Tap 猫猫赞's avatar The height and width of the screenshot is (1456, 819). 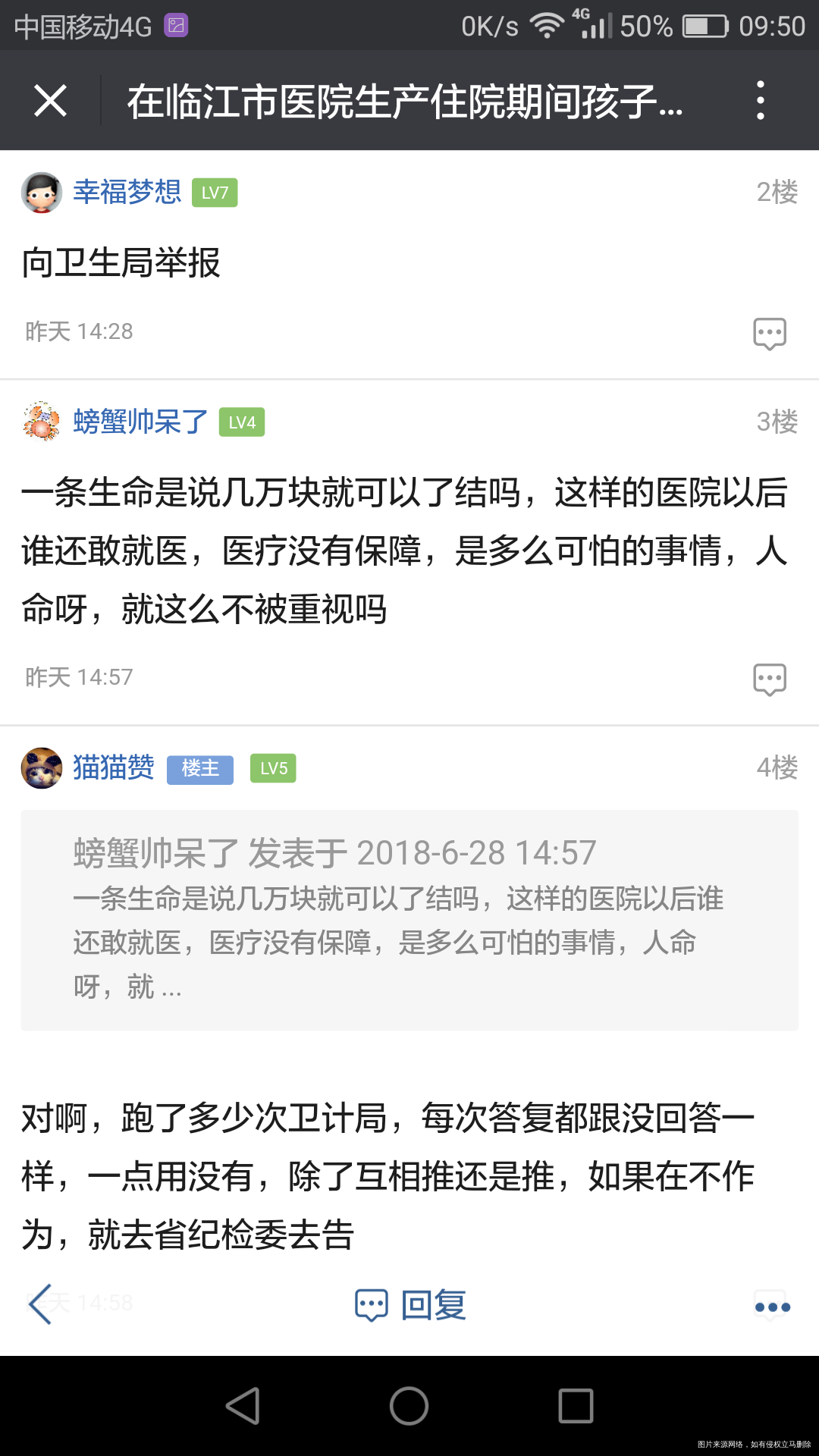[42, 767]
